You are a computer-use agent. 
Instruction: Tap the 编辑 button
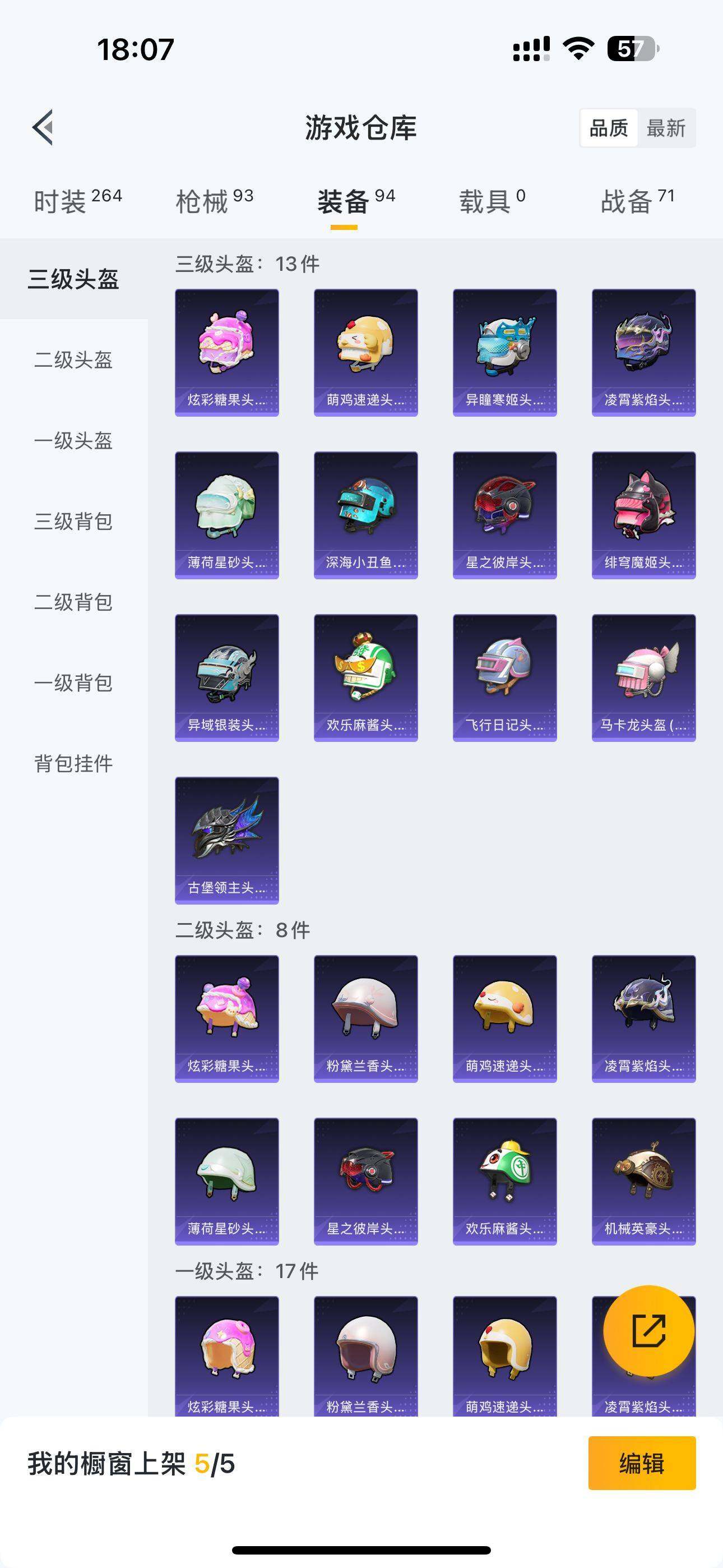click(x=641, y=1463)
